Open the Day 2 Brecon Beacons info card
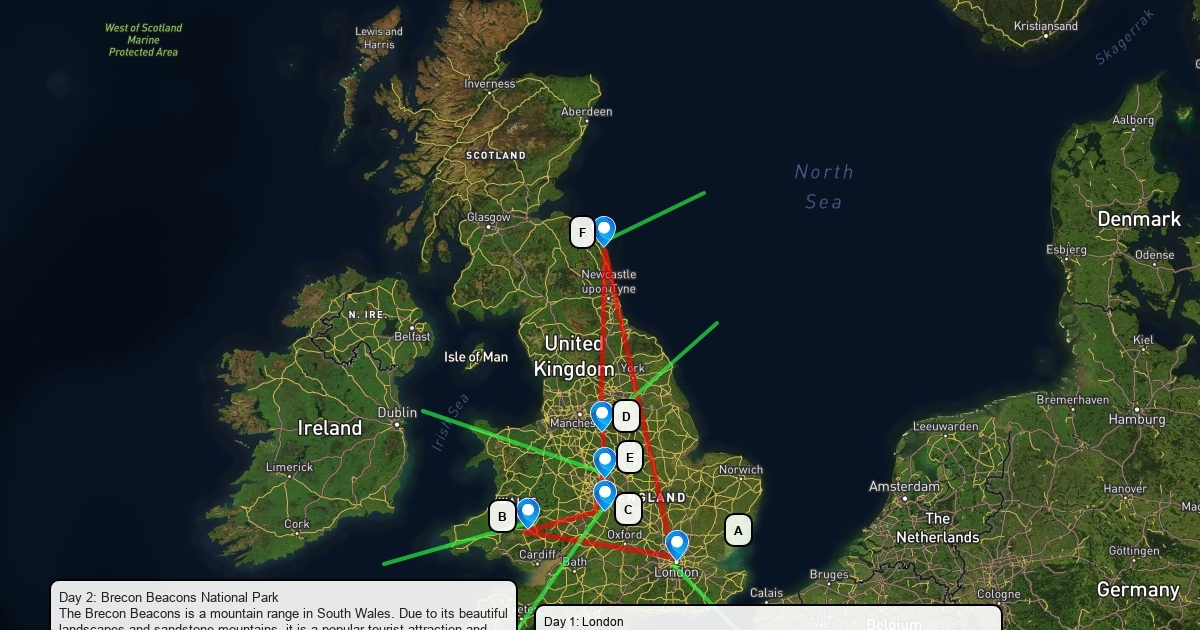The height and width of the screenshot is (630, 1200). (283, 606)
